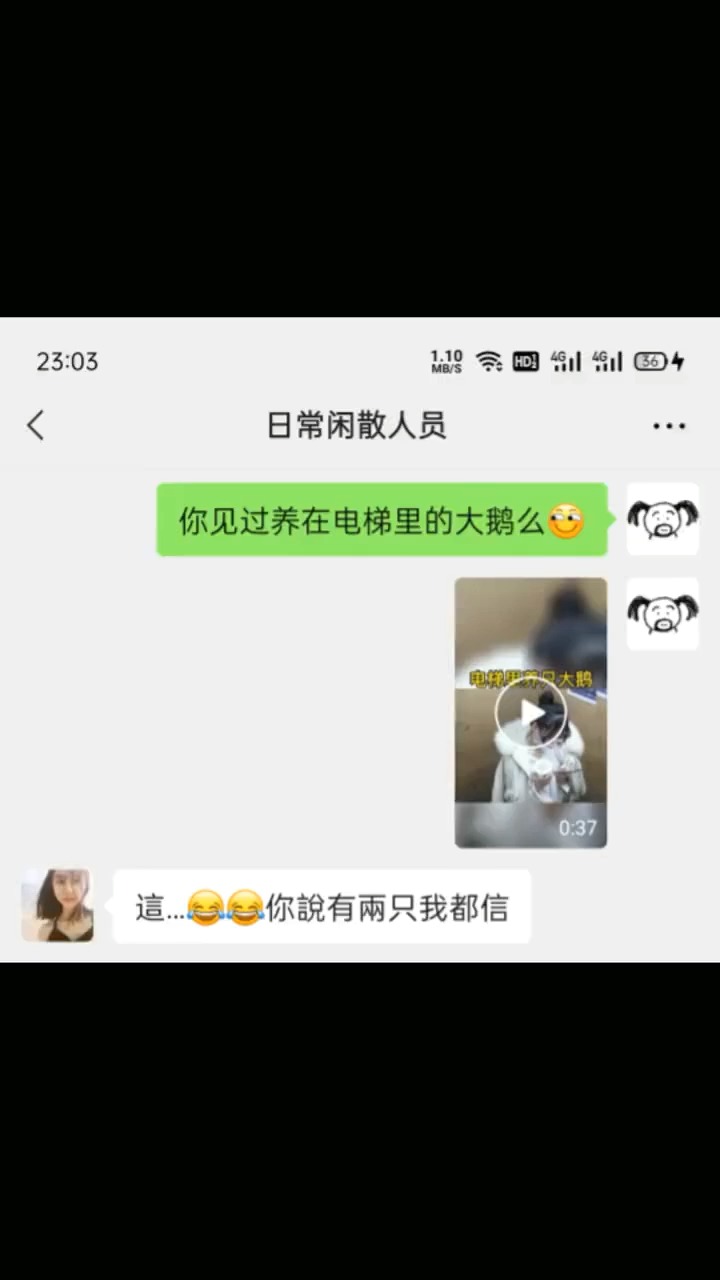Go back from the 日常闲散人员 chat
The height and width of the screenshot is (1280, 720).
click(36, 425)
